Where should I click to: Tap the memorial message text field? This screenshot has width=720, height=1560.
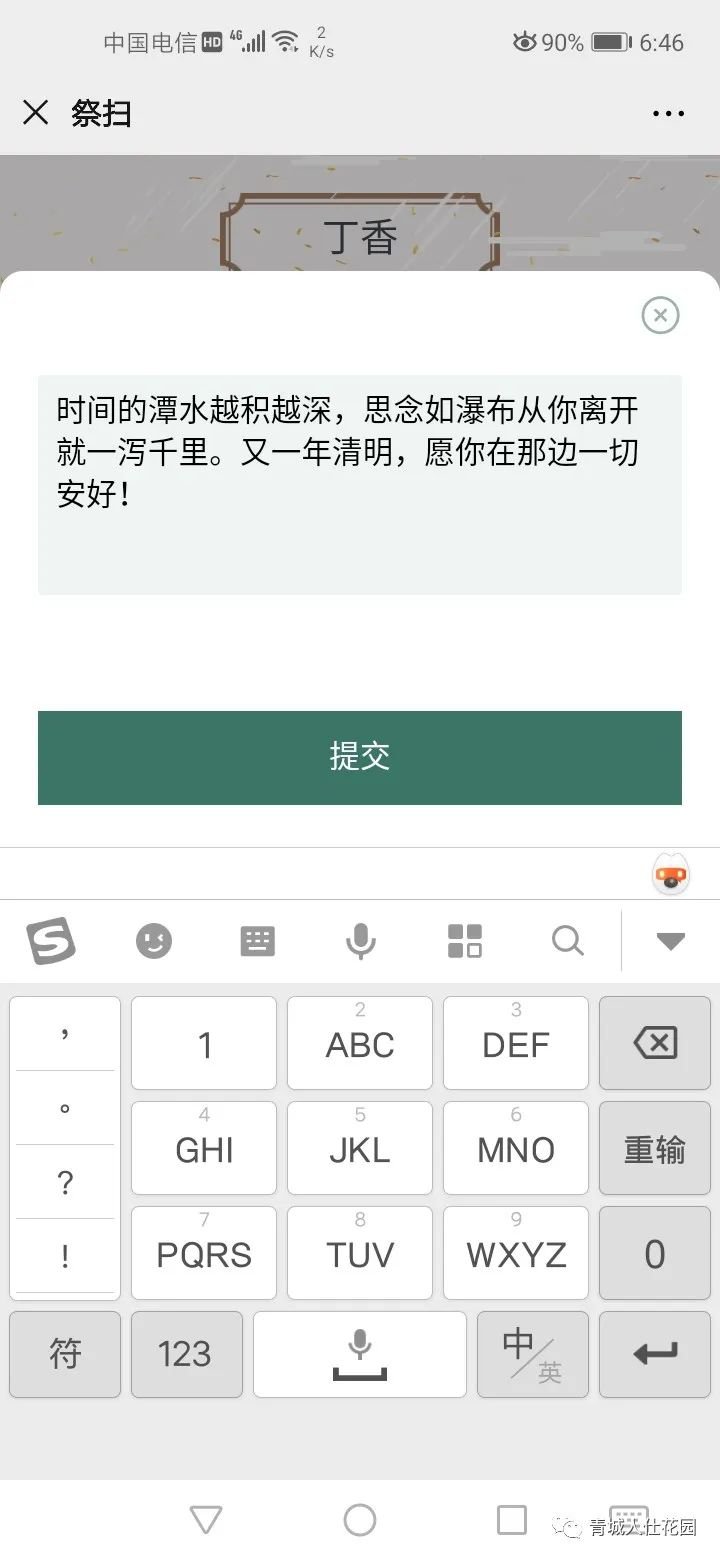pos(360,485)
